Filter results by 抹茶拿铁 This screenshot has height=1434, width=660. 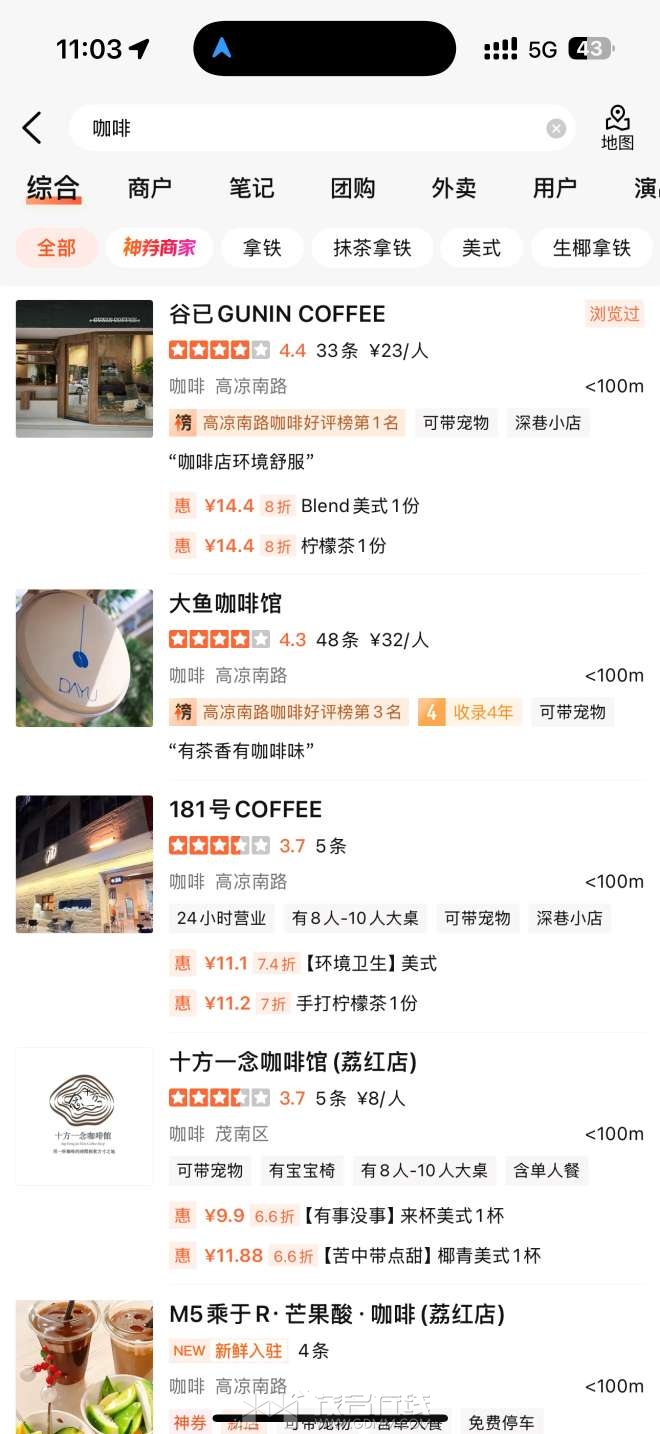coord(372,248)
